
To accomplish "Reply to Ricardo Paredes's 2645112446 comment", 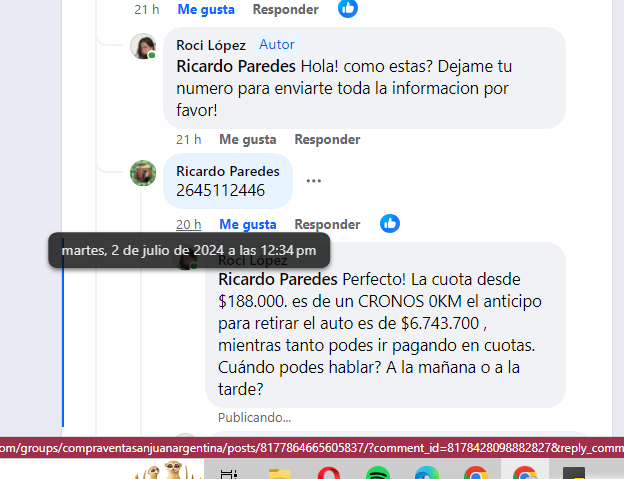I will point(327,224).
